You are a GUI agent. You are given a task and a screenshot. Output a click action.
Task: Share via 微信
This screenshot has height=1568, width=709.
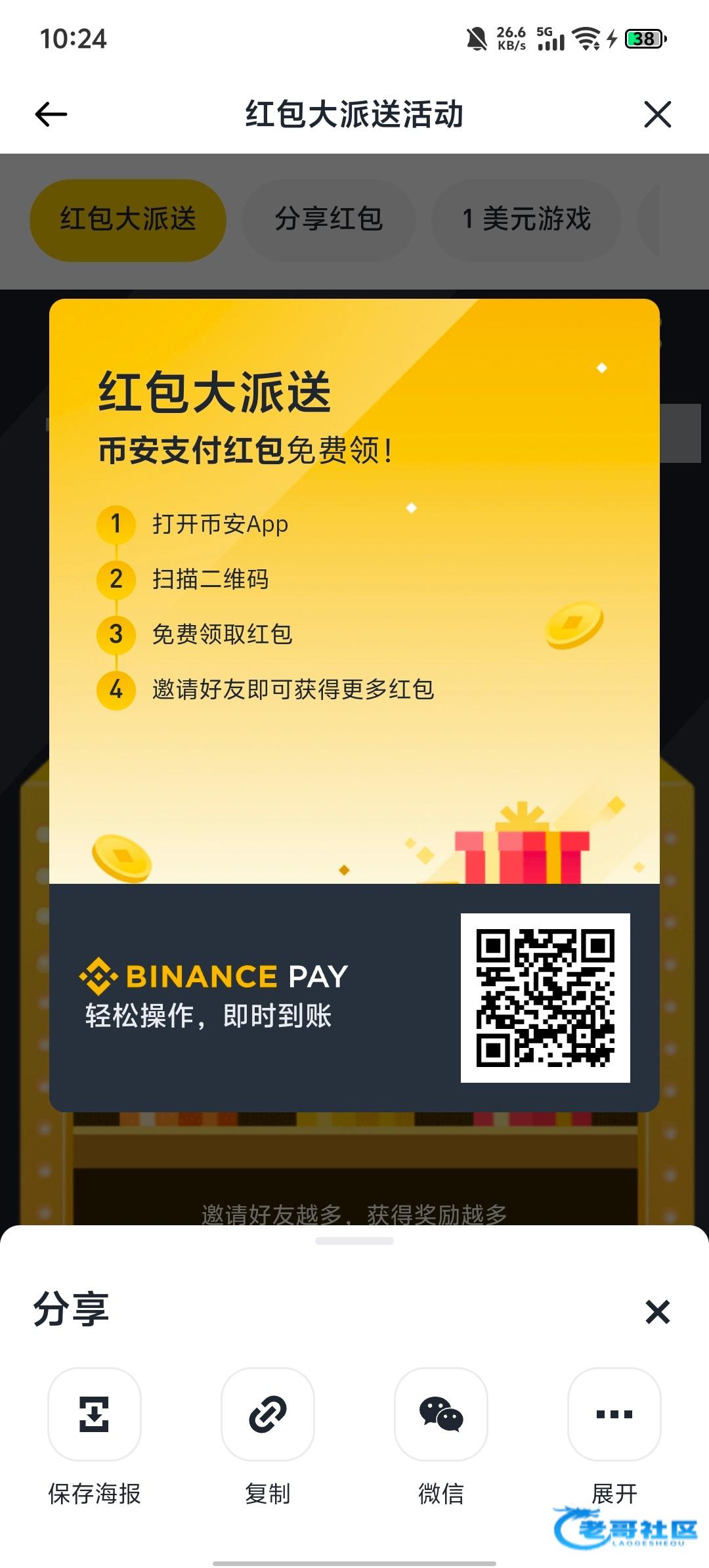point(441,1414)
